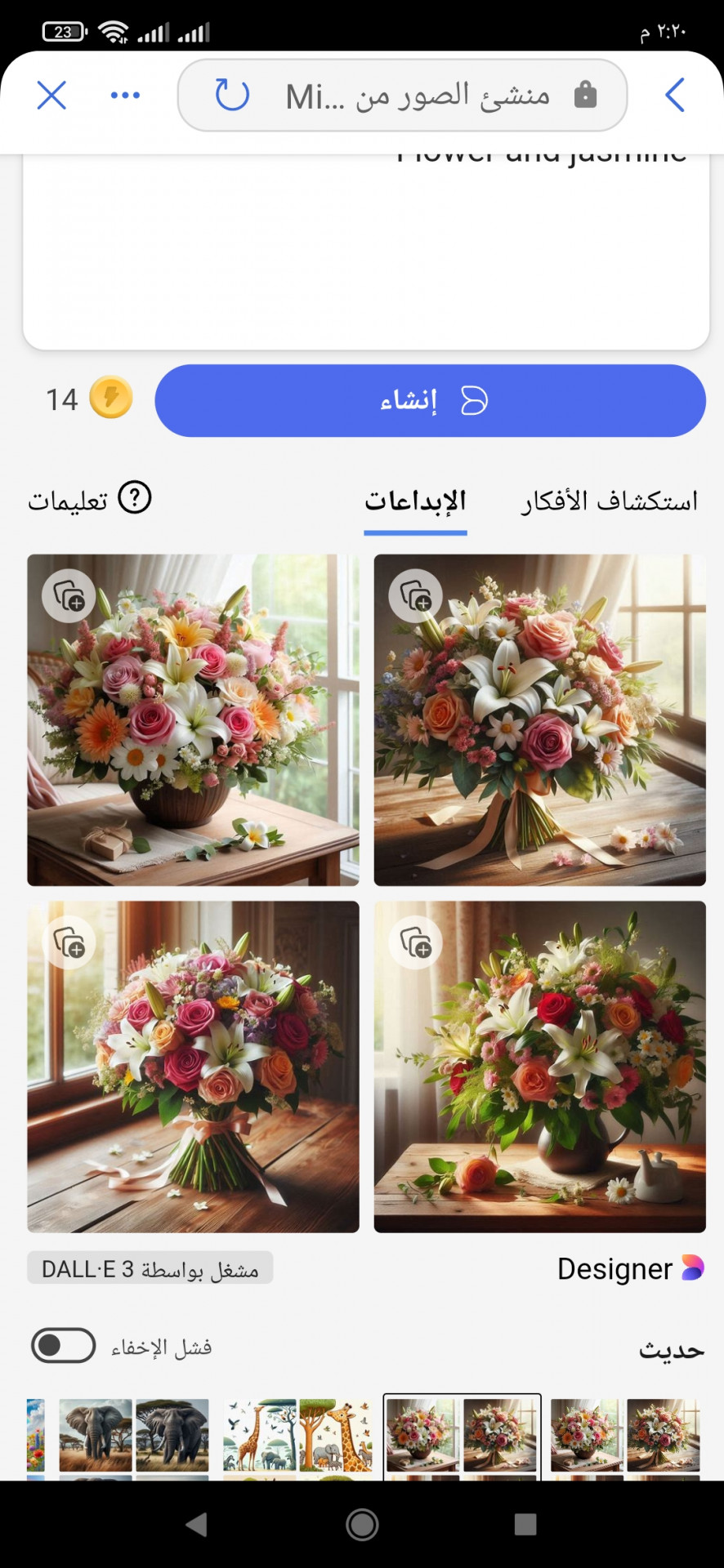This screenshot has height=1568, width=724.
Task: Tap the blue إنشاء create button
Action: click(x=430, y=400)
